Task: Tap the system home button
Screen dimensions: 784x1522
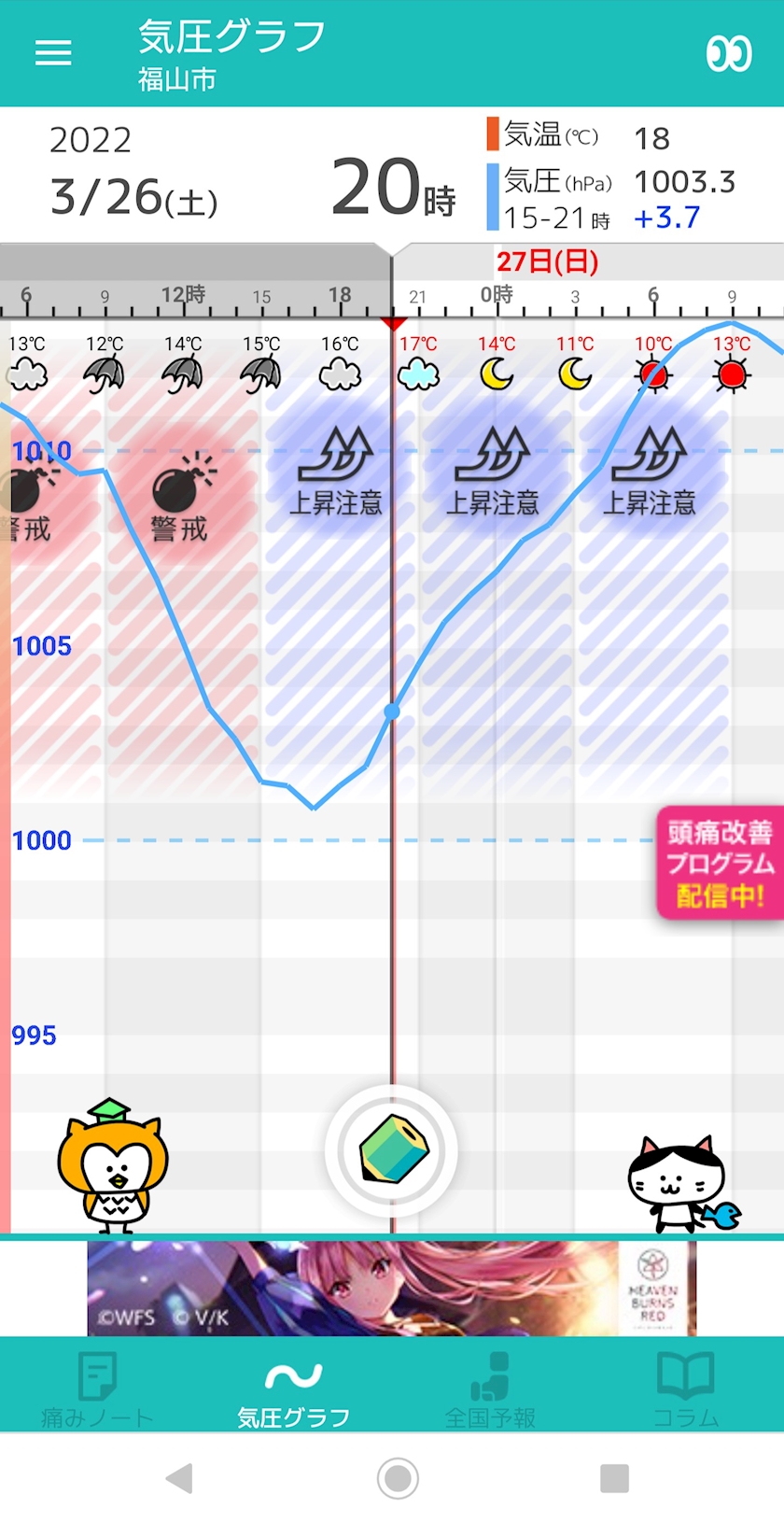Action: 398,1478
